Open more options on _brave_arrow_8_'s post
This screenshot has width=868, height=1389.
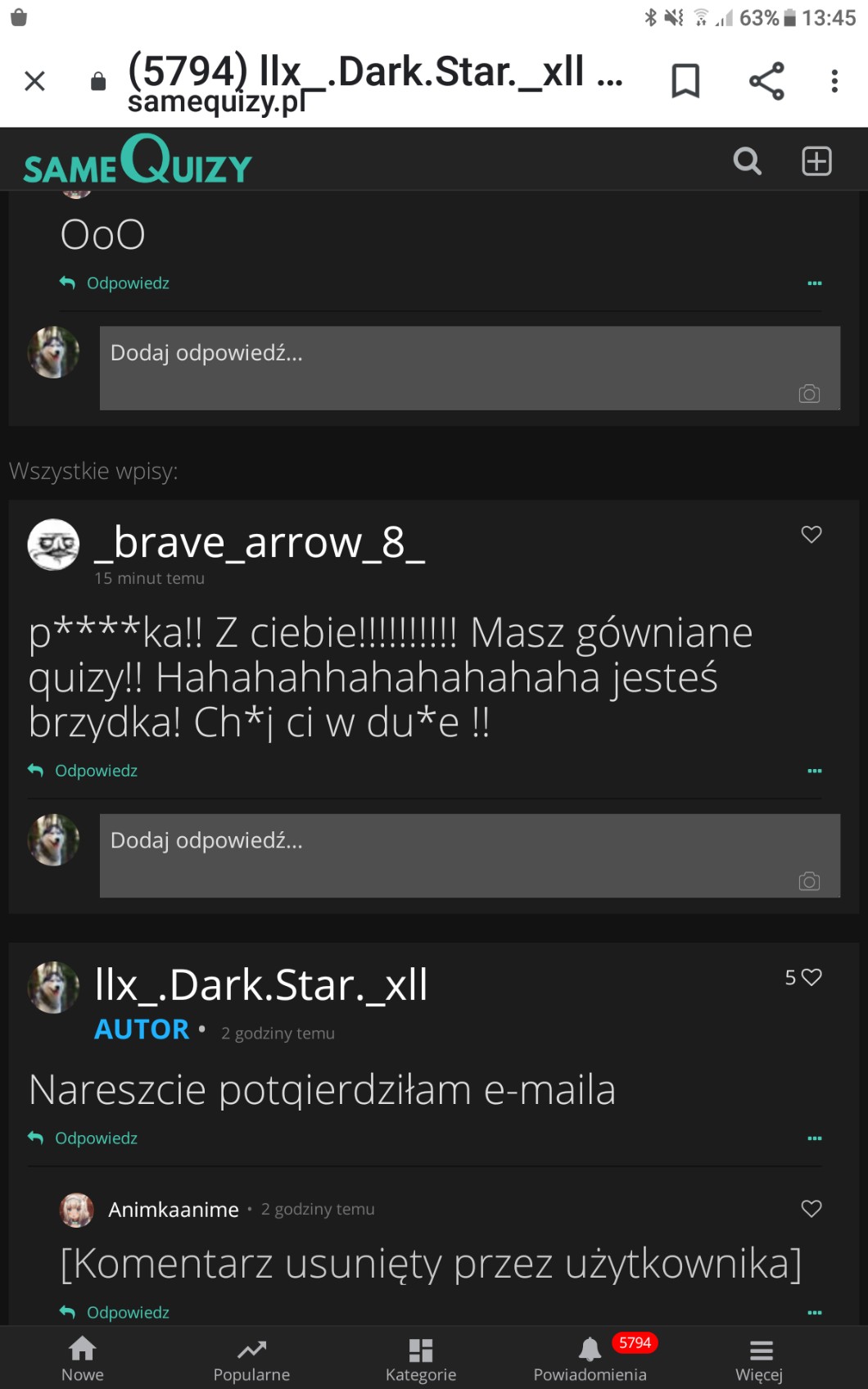pyautogui.click(x=814, y=771)
